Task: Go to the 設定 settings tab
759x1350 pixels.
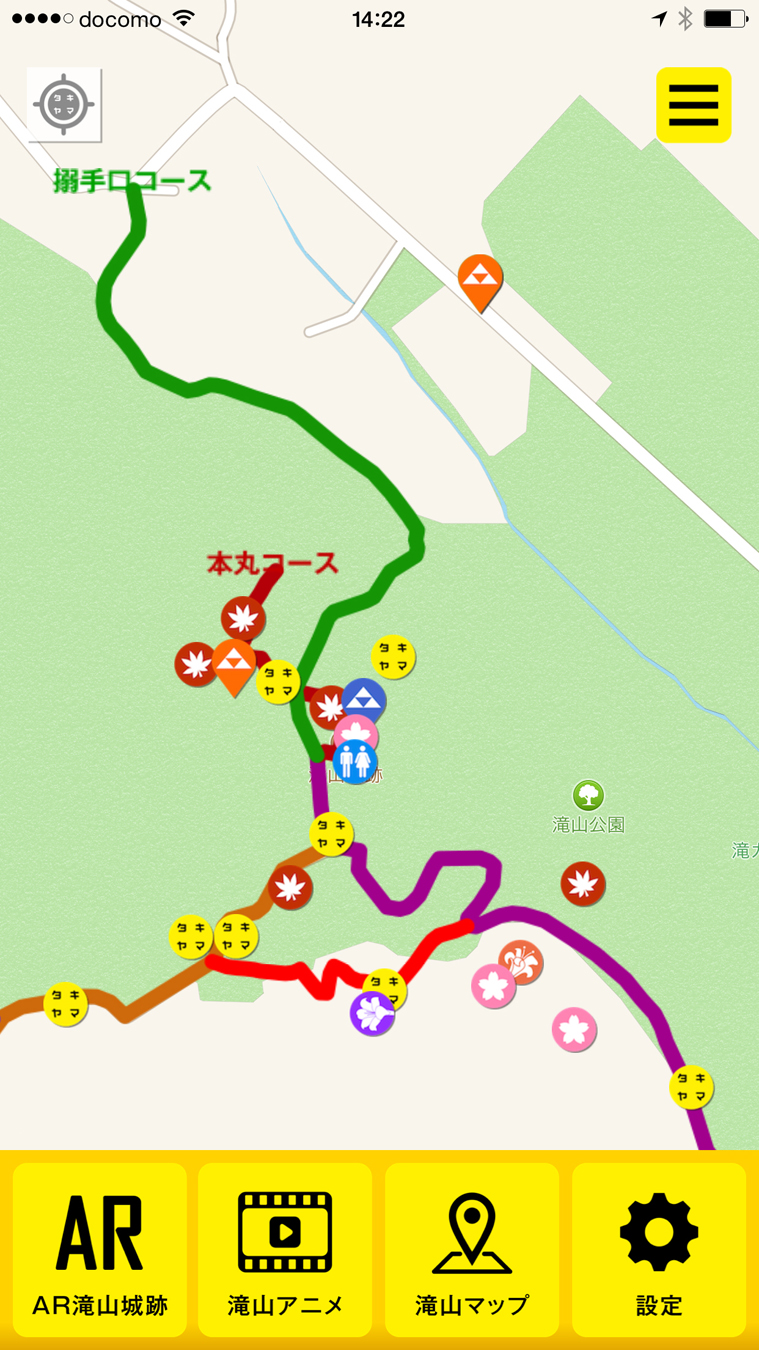Action: coord(659,1250)
